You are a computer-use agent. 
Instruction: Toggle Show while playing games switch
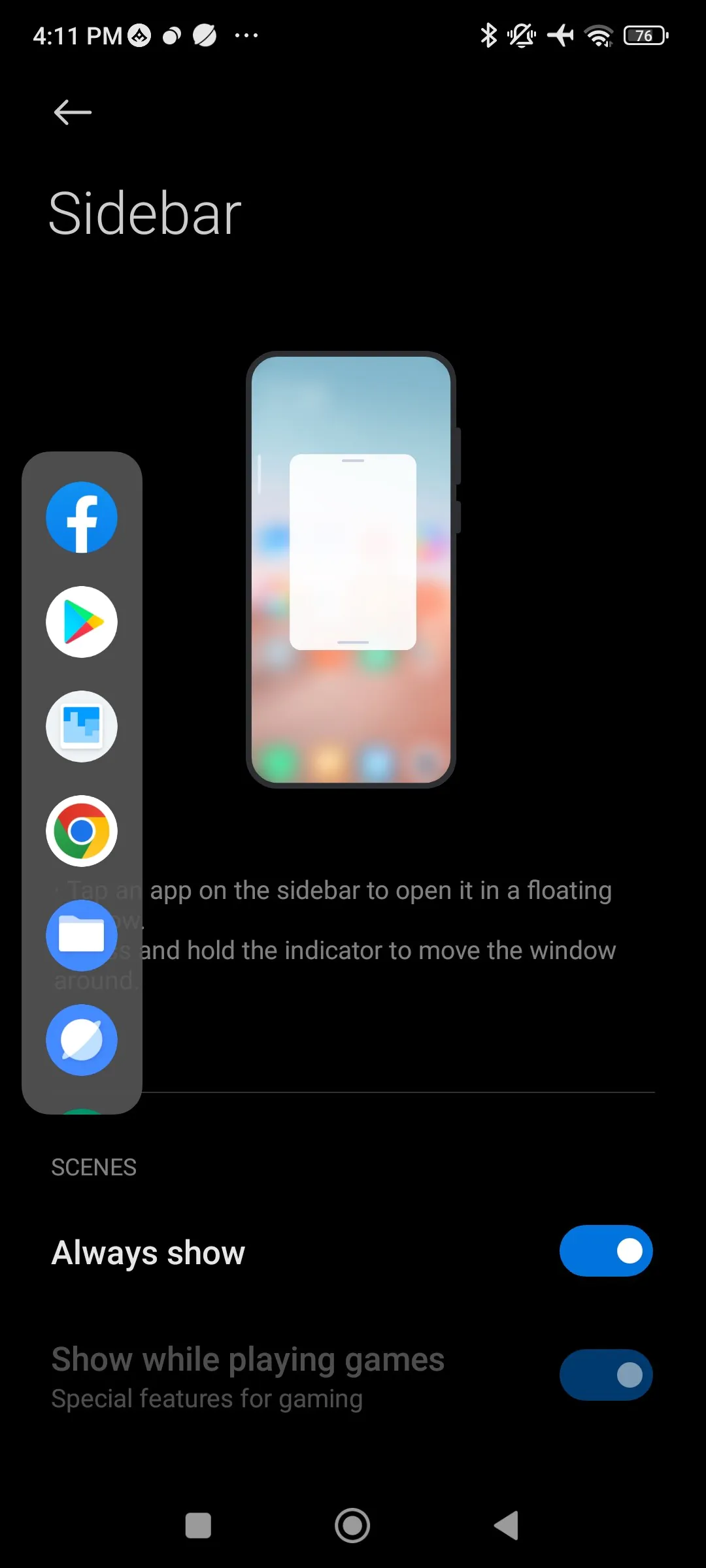(x=606, y=1375)
